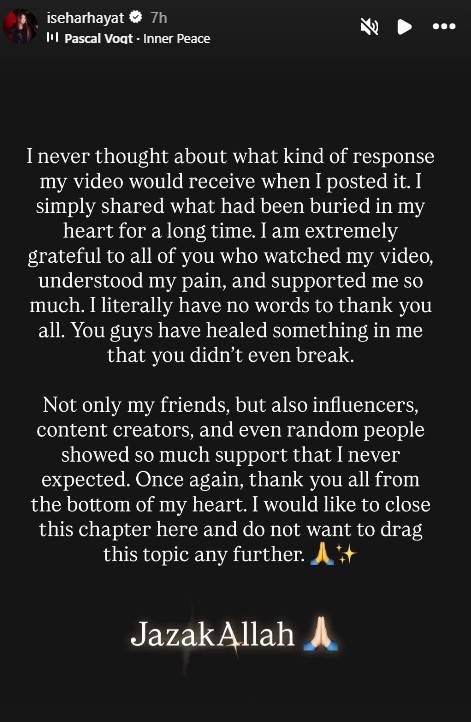Open the three-dot more options menu
The height and width of the screenshot is (722, 471).
(444, 26)
